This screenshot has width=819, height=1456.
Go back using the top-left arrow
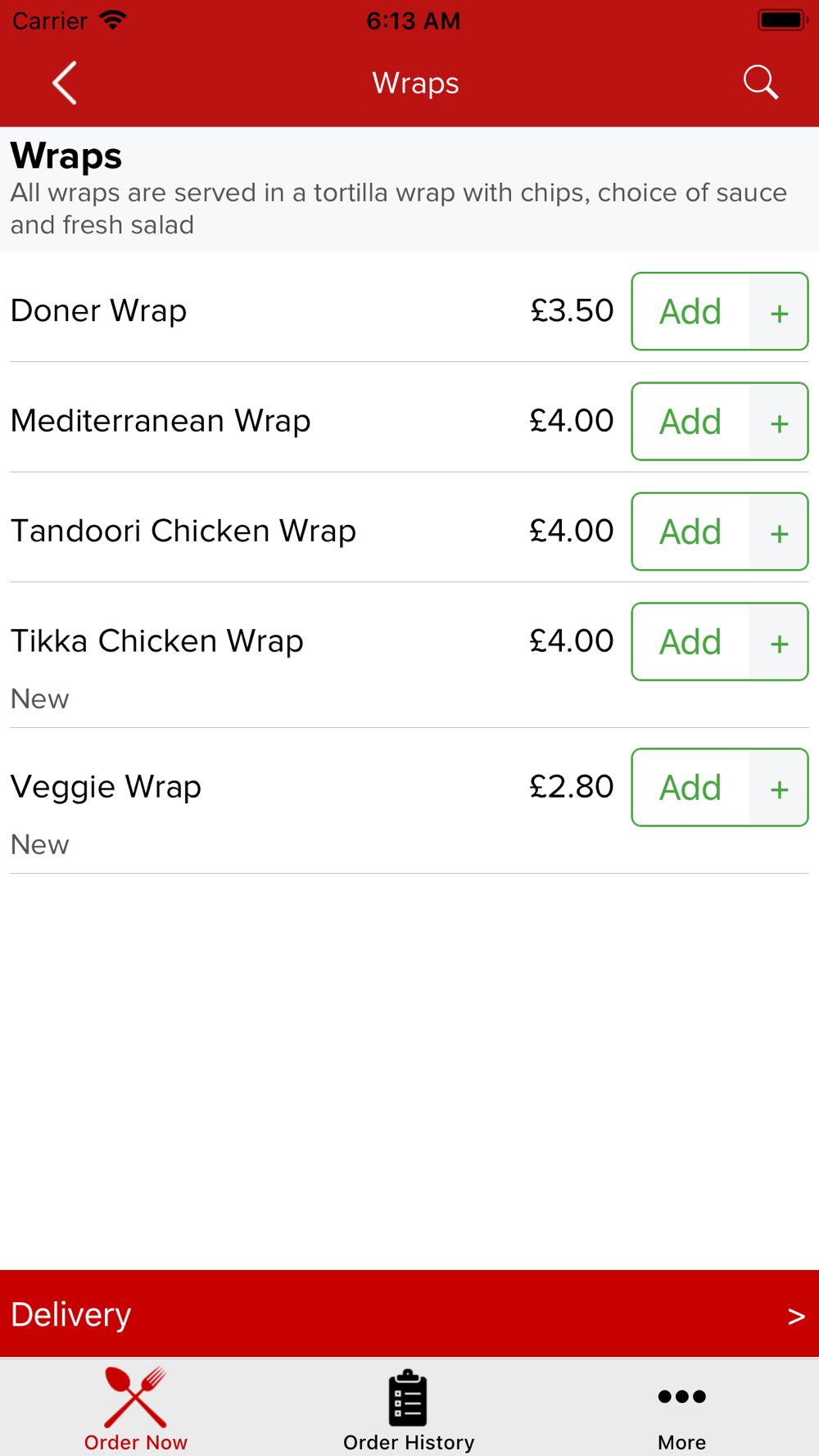[x=65, y=83]
